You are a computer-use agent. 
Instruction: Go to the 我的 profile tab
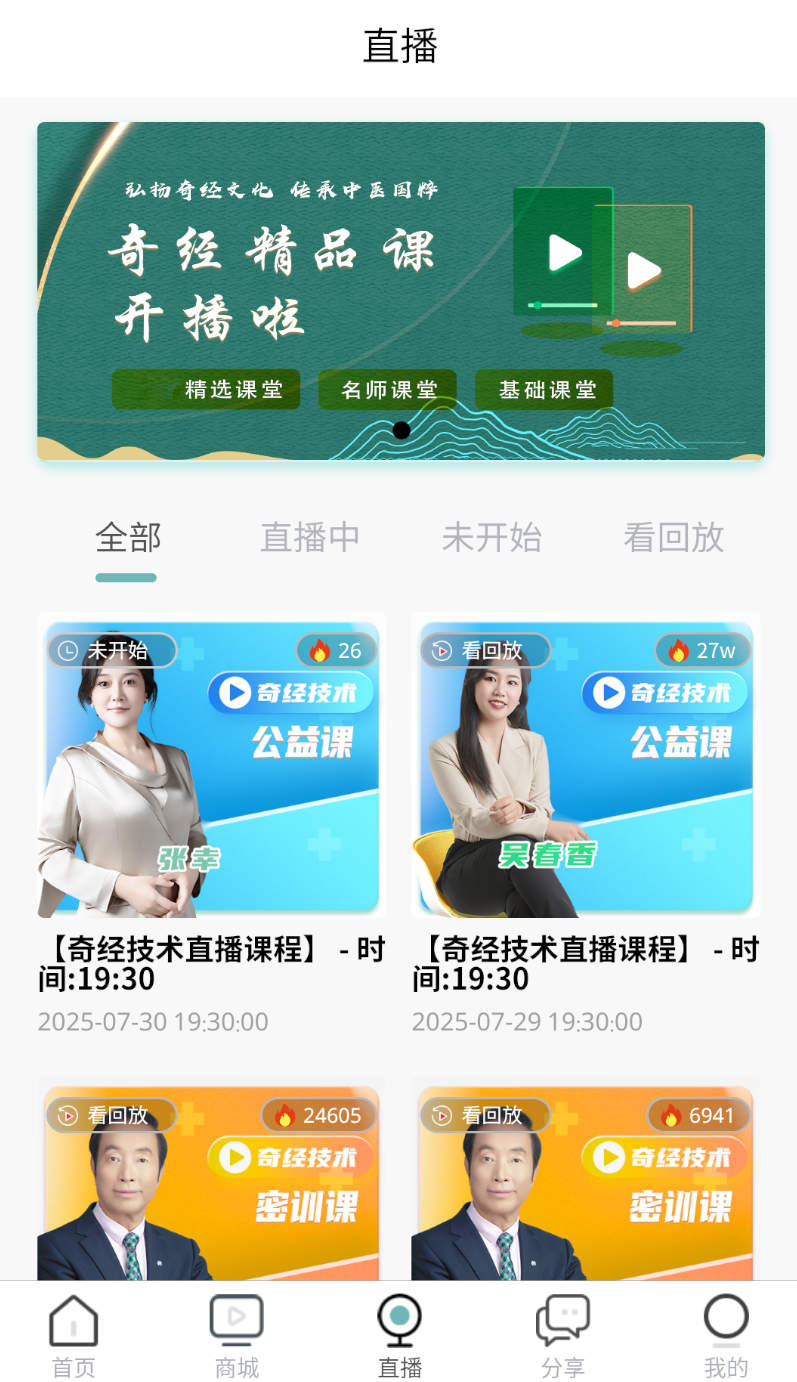click(x=726, y=1335)
